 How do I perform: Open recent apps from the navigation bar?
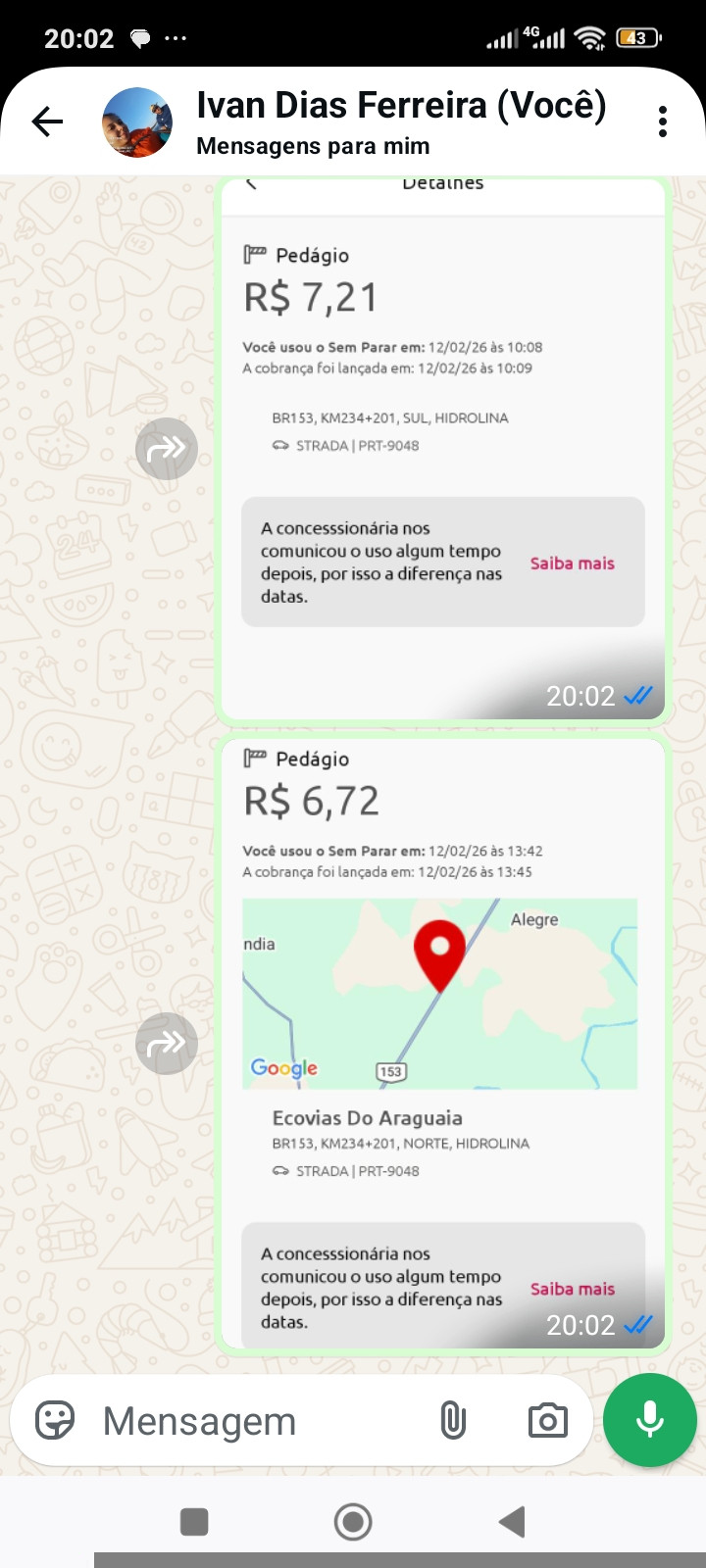pyautogui.click(x=194, y=1522)
